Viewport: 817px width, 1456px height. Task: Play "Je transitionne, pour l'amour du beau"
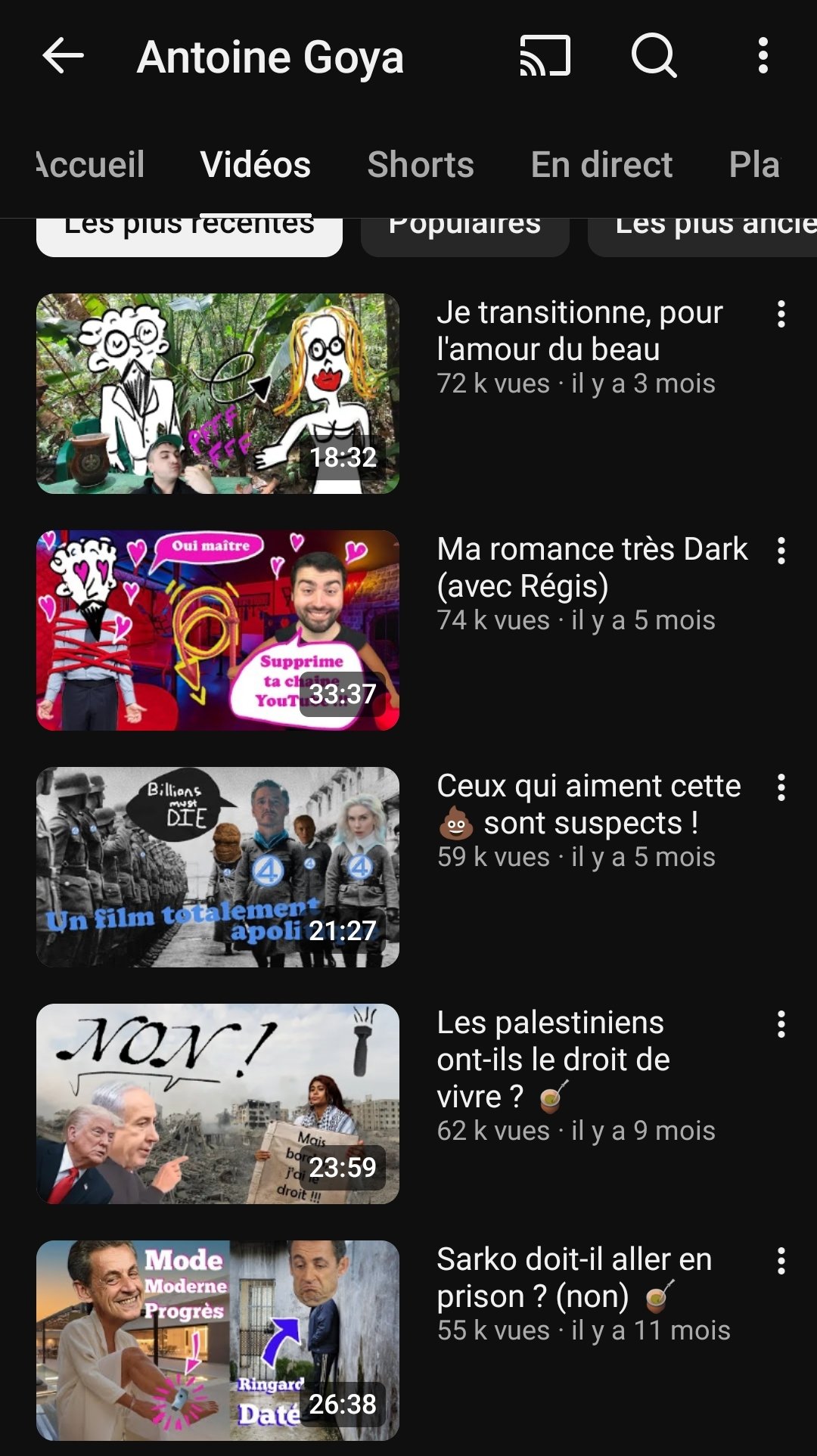pos(218,393)
